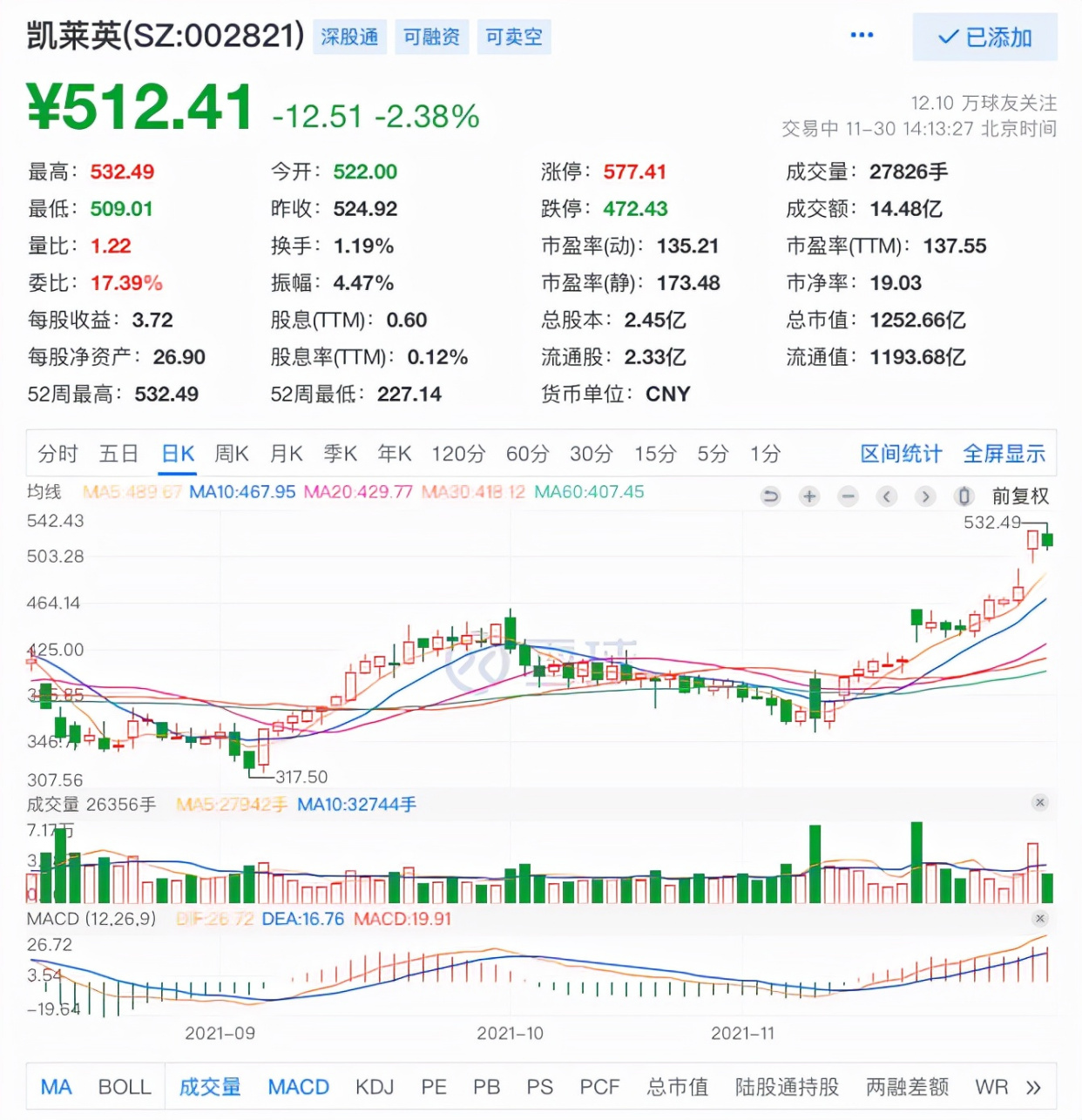Switch to 月K monthly chart
Image resolution: width=1082 pixels, height=1120 pixels.
[286, 454]
